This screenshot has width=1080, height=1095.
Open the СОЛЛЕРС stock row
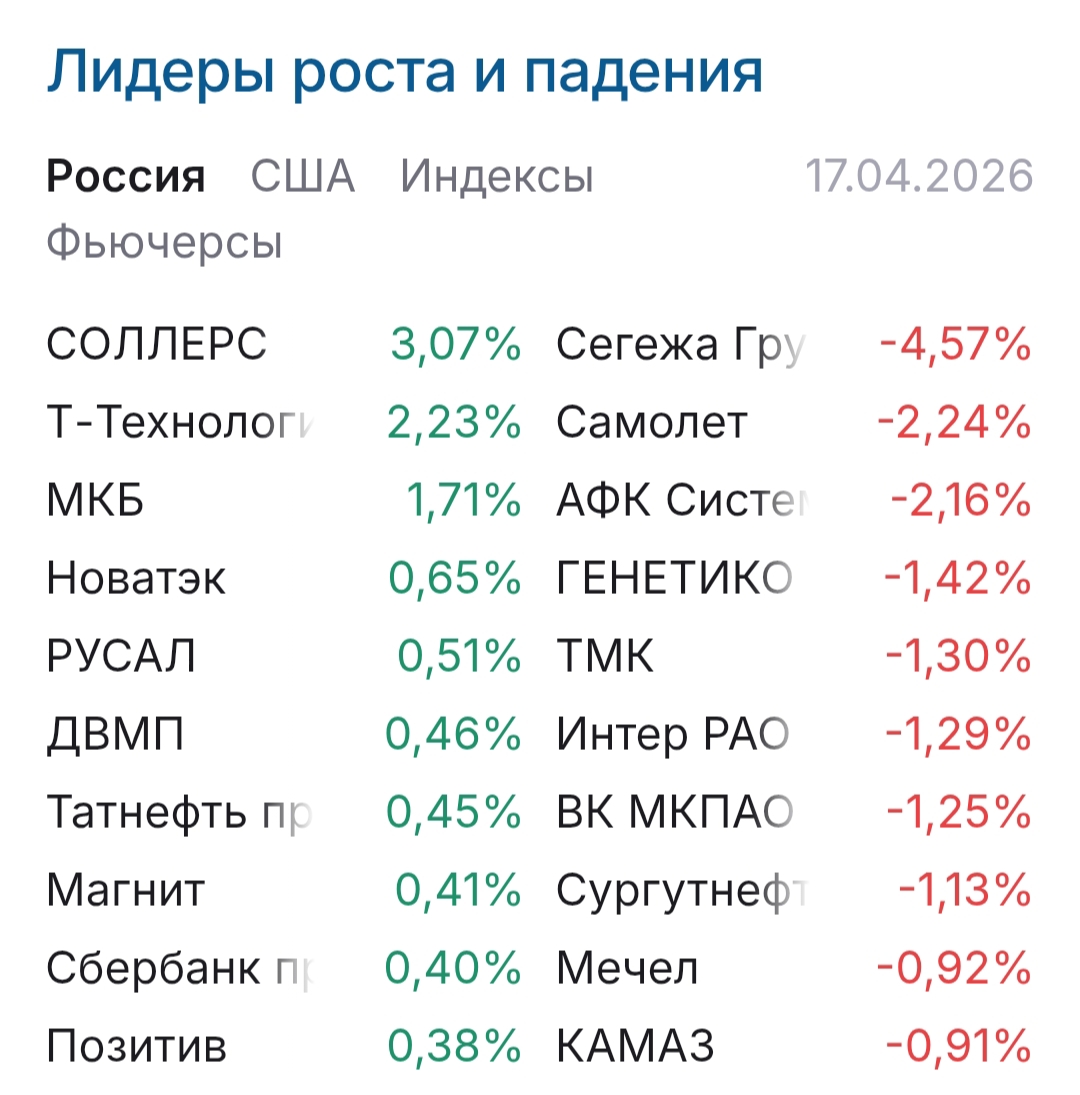click(157, 345)
